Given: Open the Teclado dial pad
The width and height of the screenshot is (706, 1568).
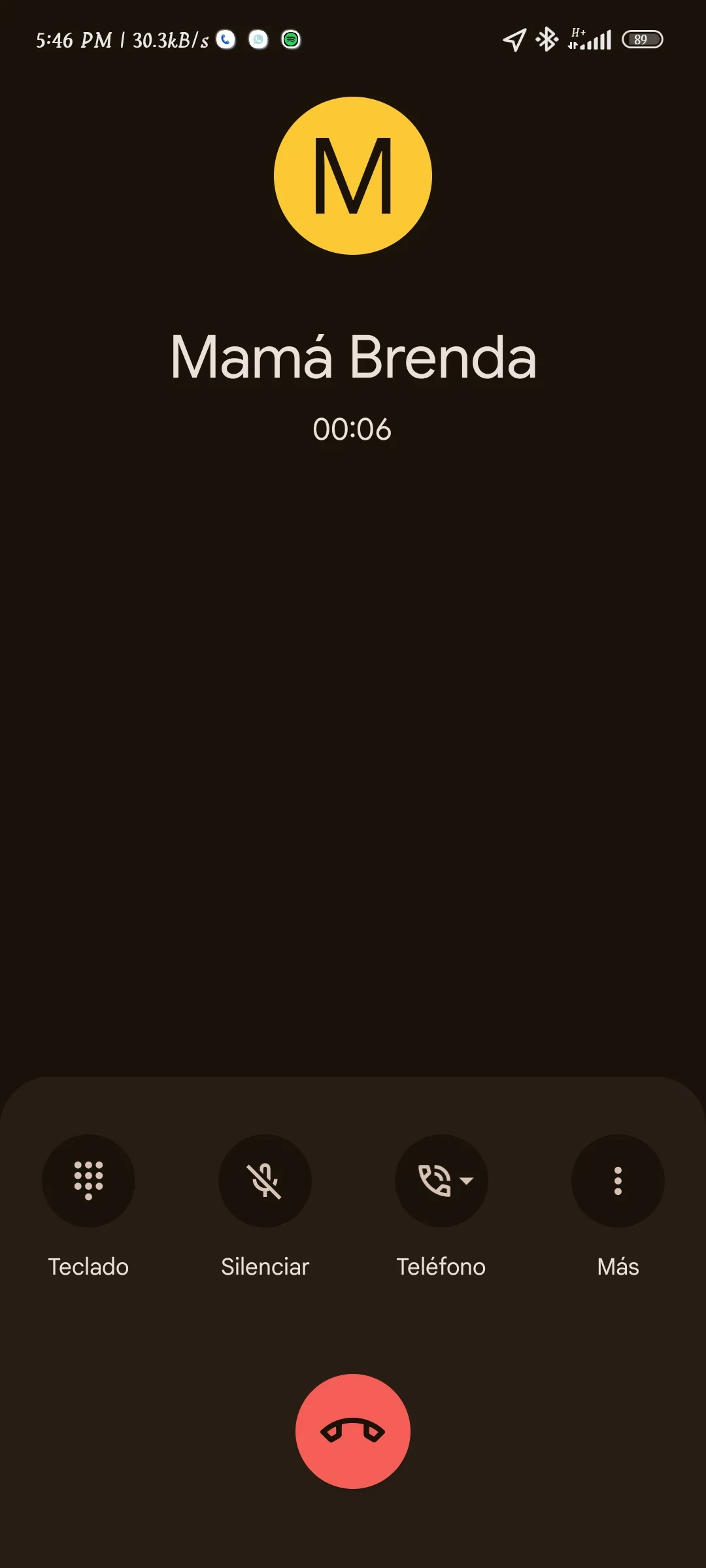Looking at the screenshot, I should 88,1180.
